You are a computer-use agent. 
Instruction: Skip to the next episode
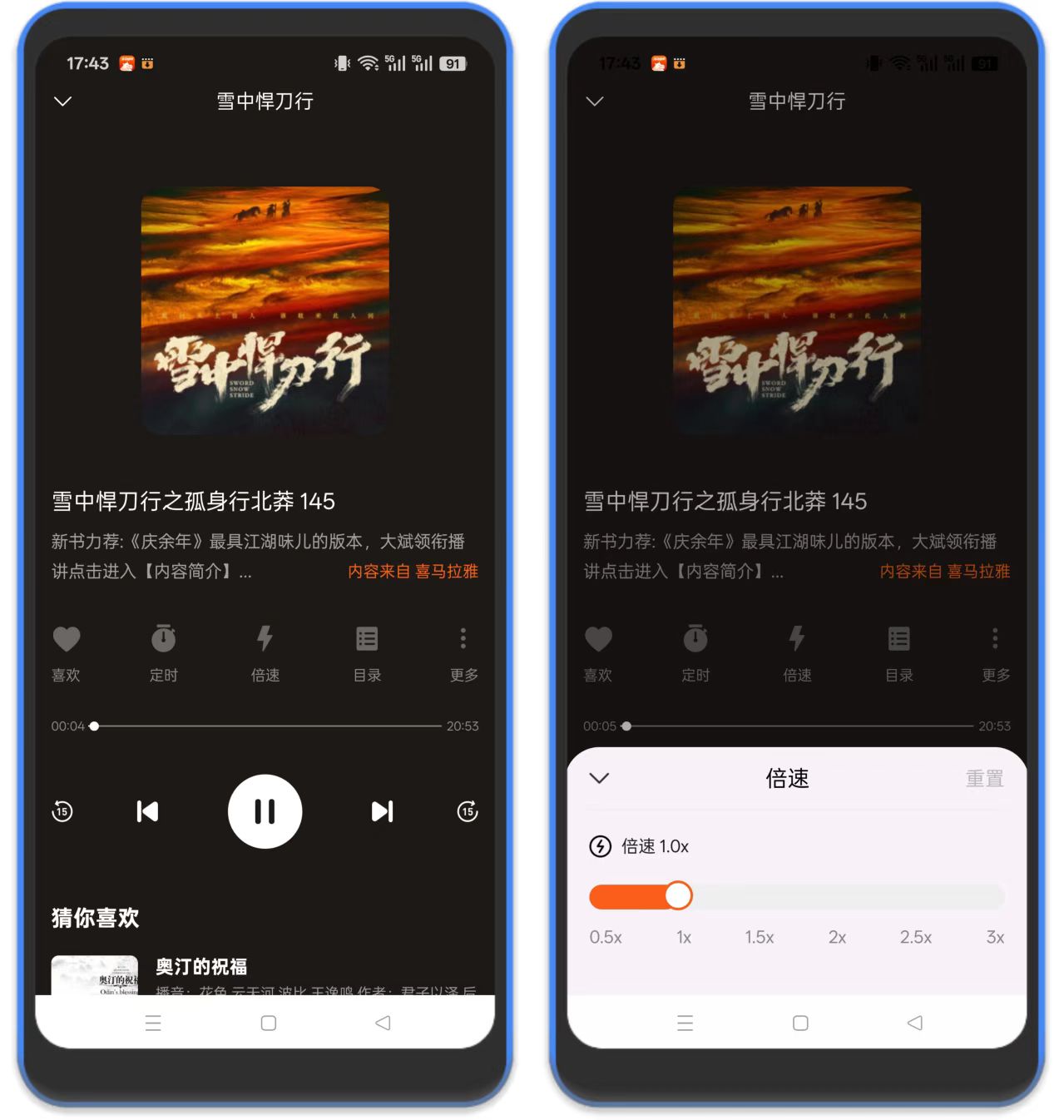click(x=381, y=811)
